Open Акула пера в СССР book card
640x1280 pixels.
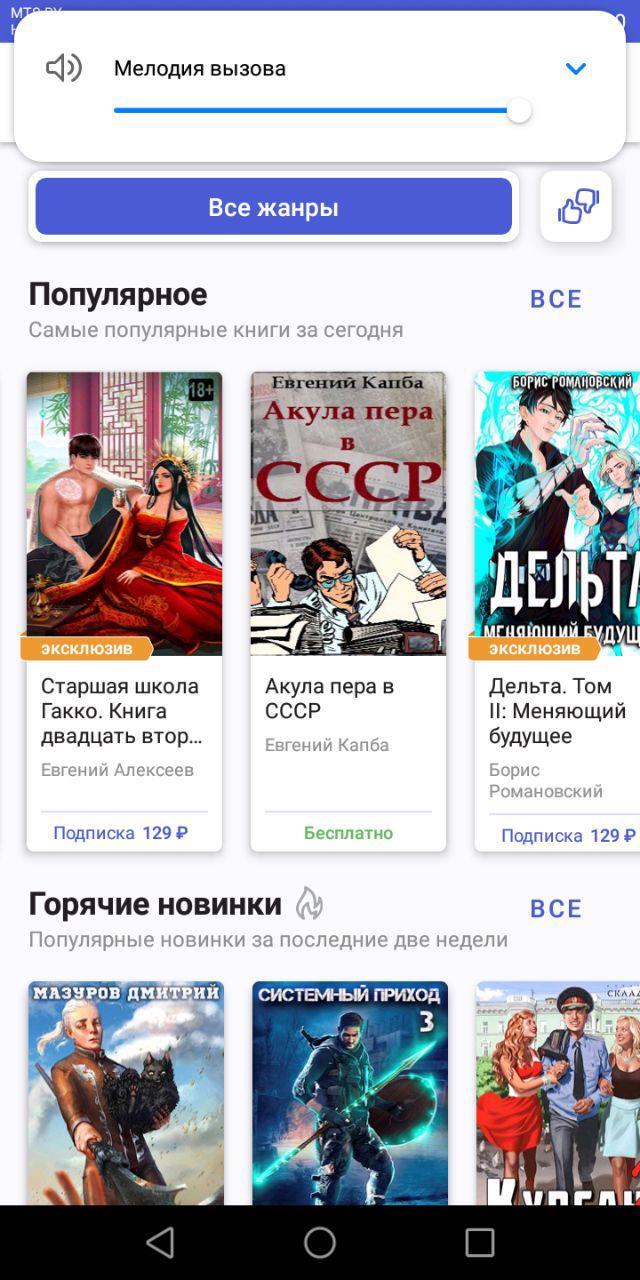pyautogui.click(x=348, y=610)
